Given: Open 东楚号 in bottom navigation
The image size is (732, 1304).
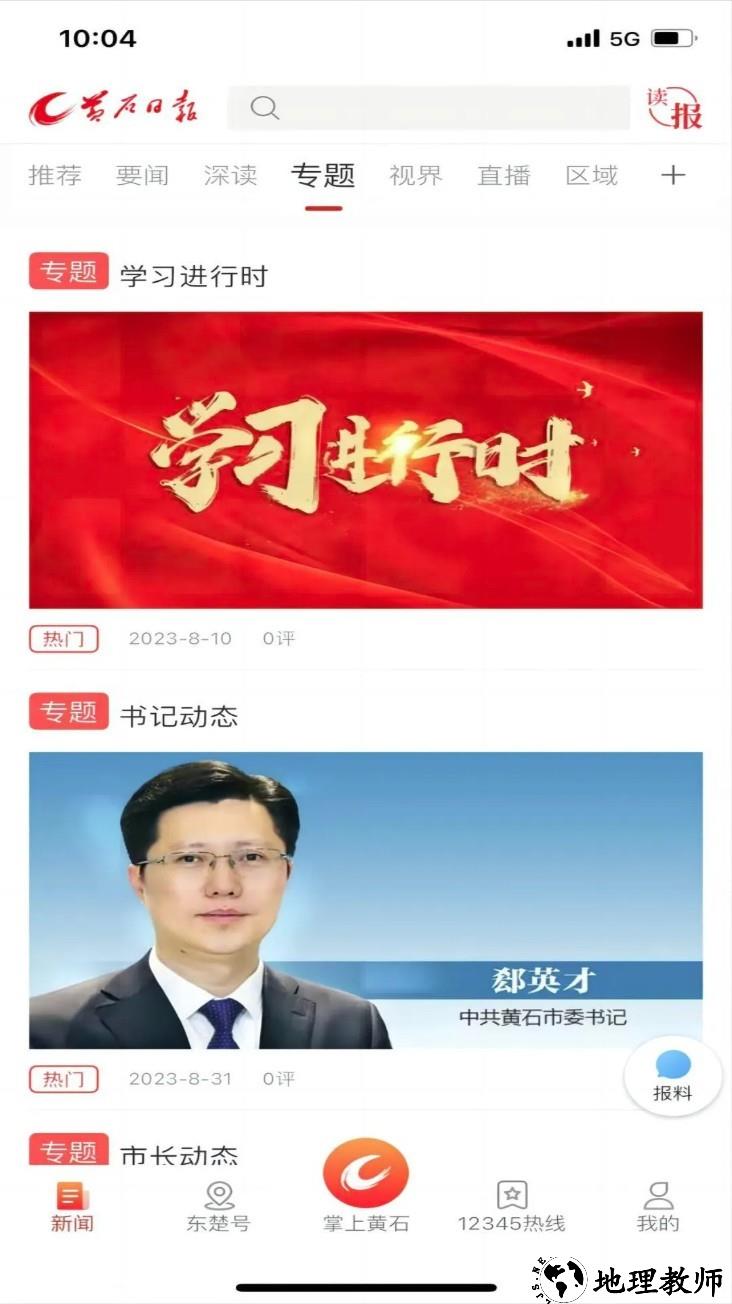Looking at the screenshot, I should click(218, 1206).
